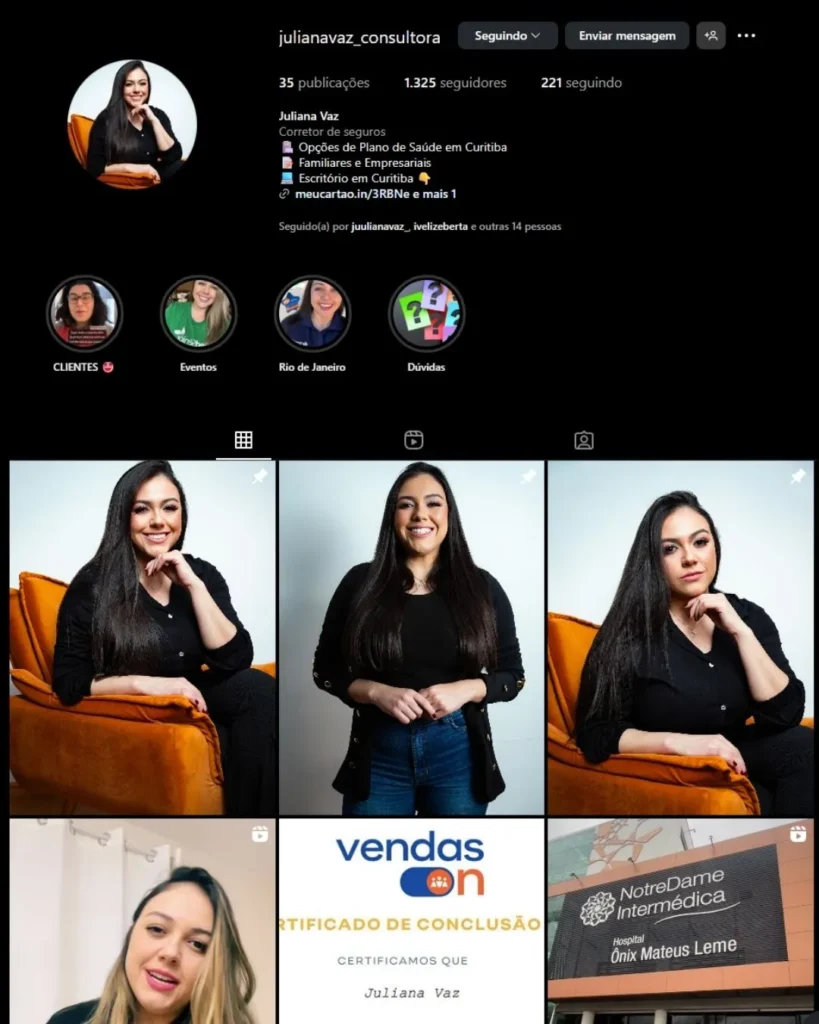Open the Rio de Janeiro highlight
This screenshot has height=1024, width=819.
coord(312,314)
